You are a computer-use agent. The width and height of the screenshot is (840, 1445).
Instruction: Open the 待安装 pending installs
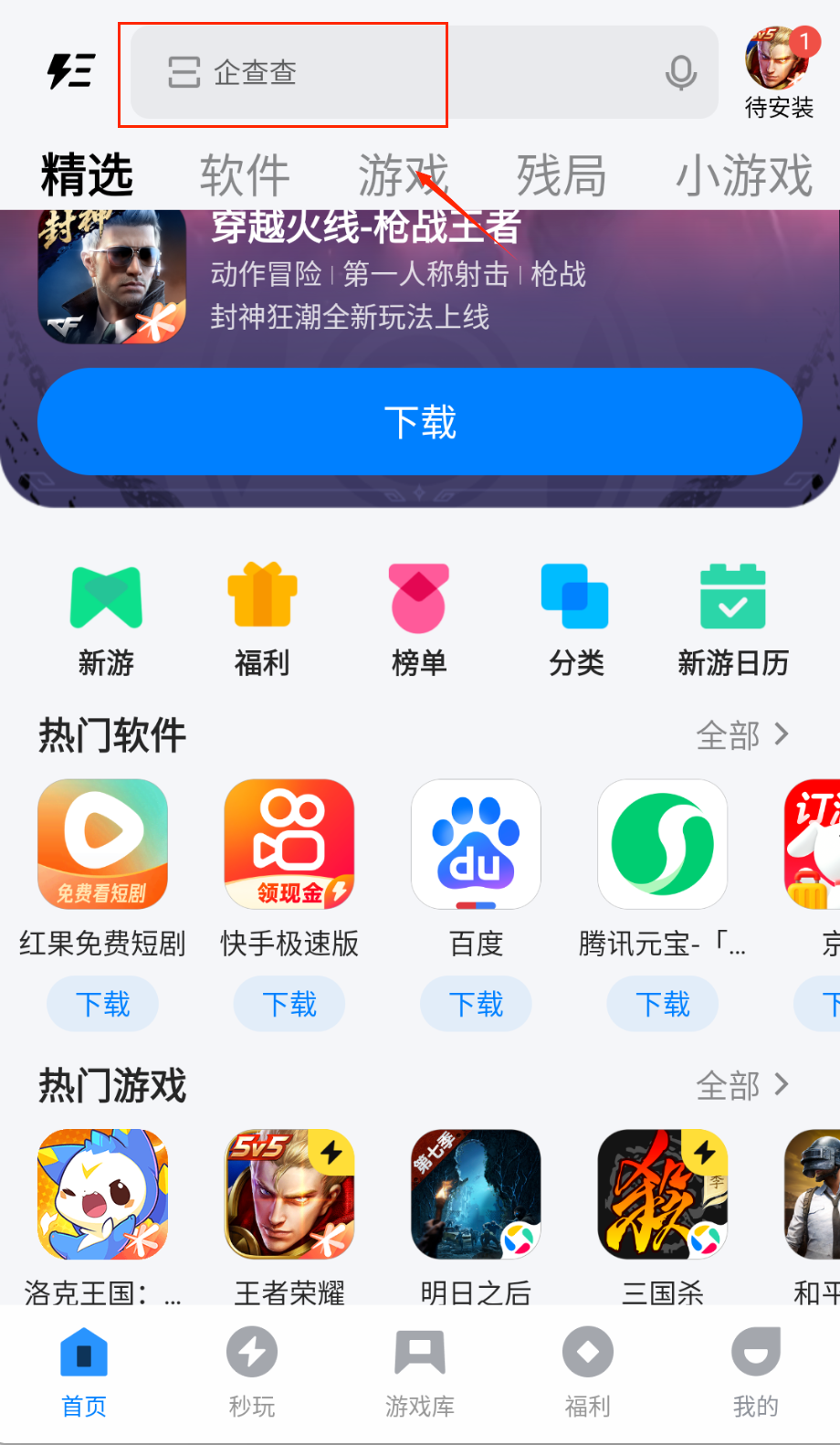[778, 73]
